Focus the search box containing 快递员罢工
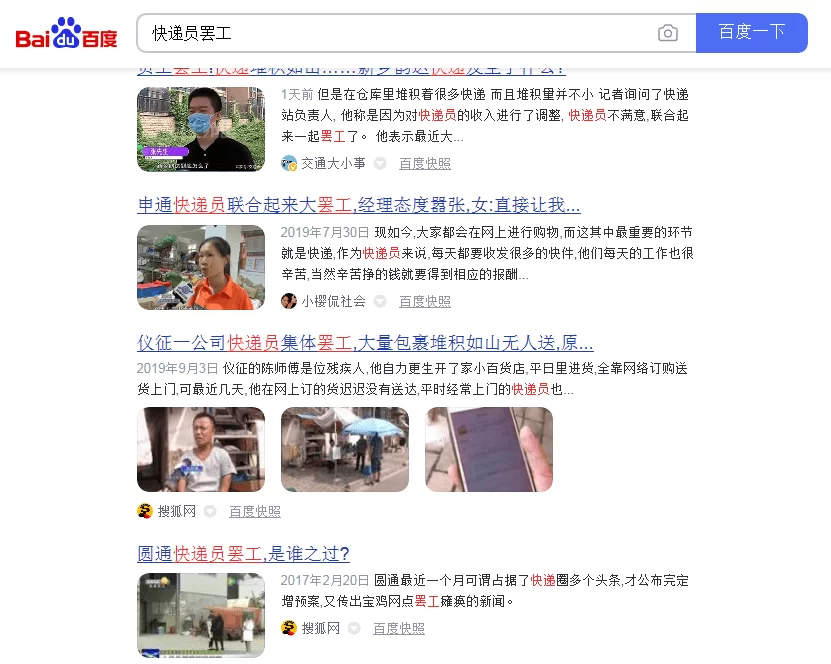Image resolution: width=831 pixels, height=664 pixels. click(x=400, y=33)
